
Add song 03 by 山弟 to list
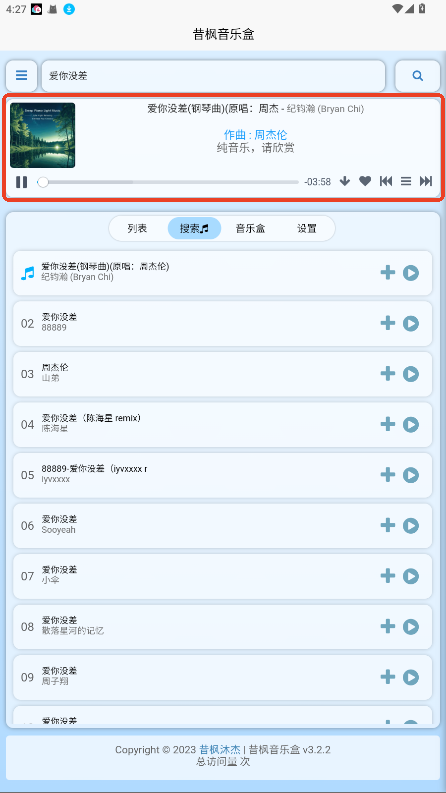click(x=387, y=374)
